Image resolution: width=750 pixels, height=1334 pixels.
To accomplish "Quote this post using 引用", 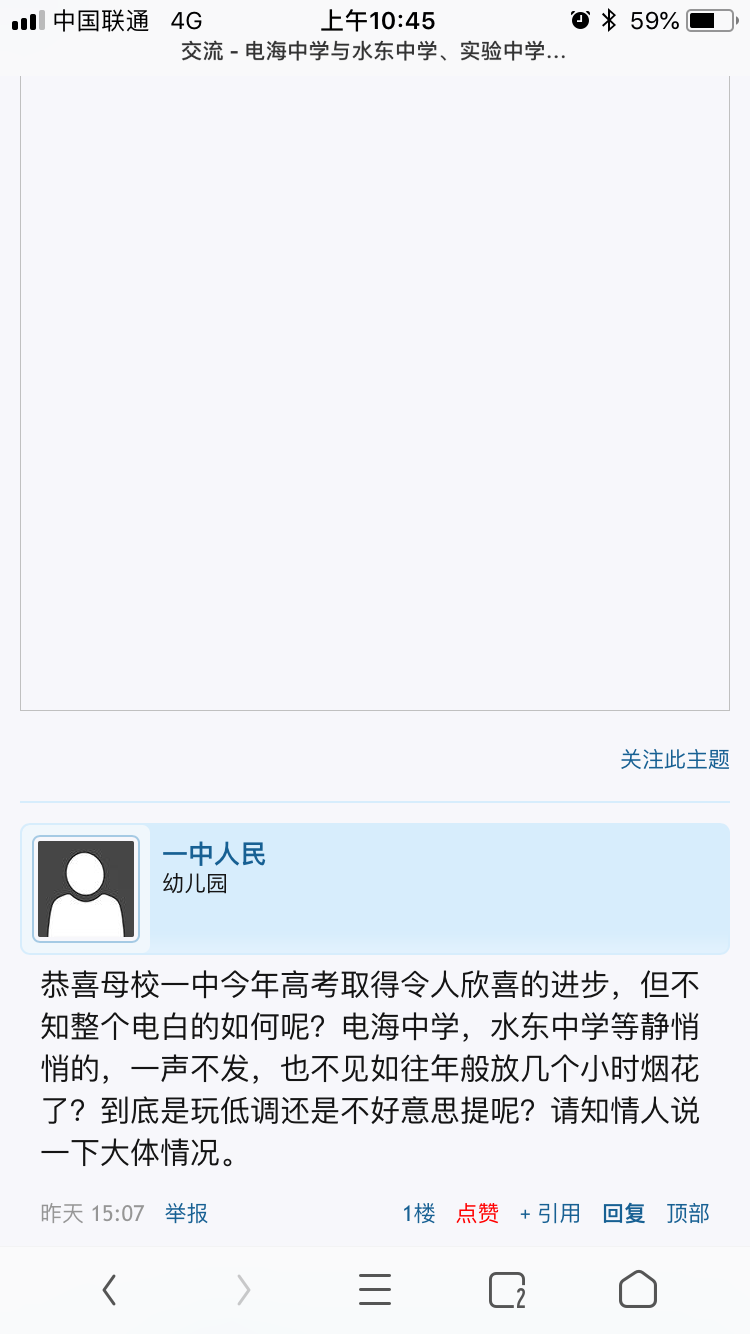I will tap(551, 1213).
